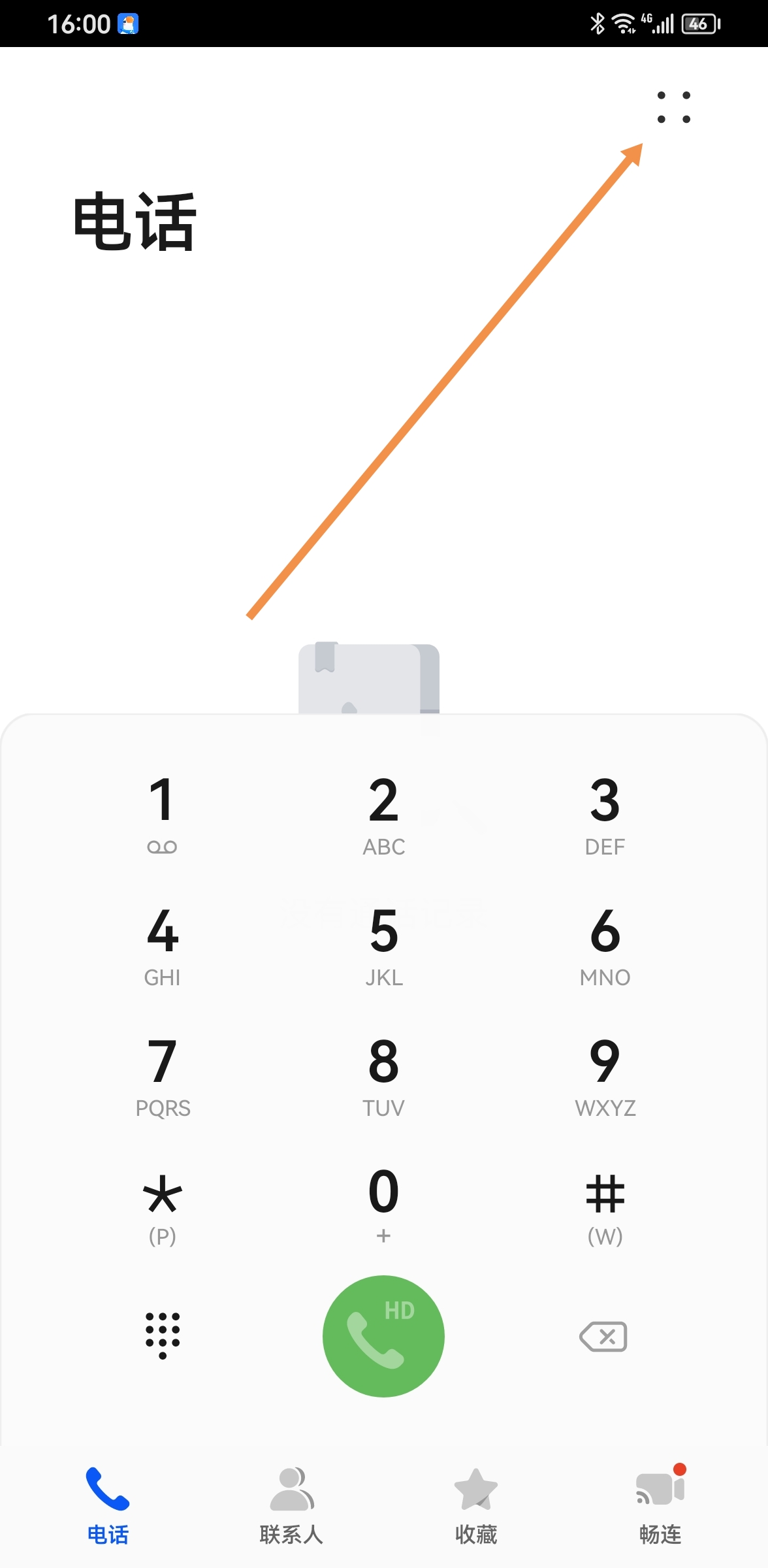This screenshot has height=1568, width=768.
Task: Enter digit 9 on the dialpad
Action: [x=605, y=1075]
